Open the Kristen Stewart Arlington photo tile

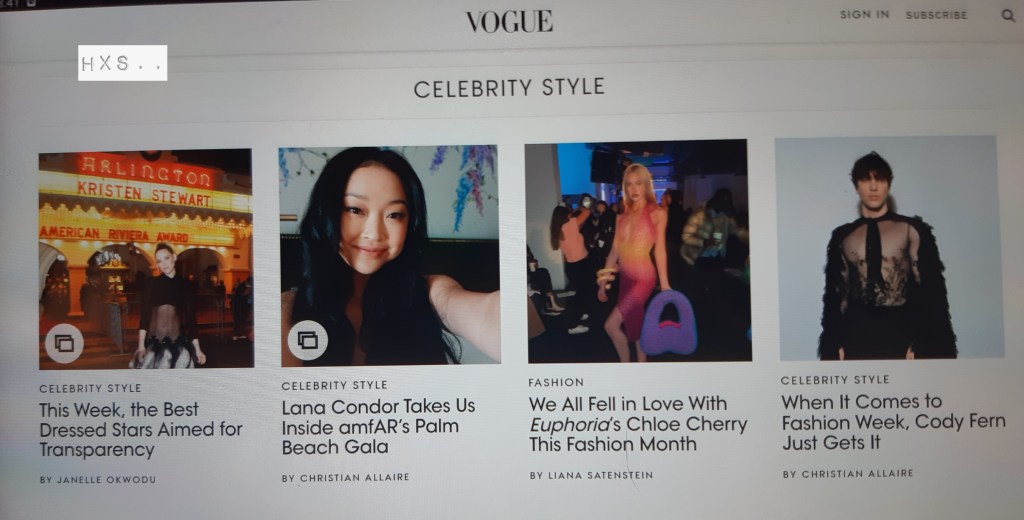point(145,258)
